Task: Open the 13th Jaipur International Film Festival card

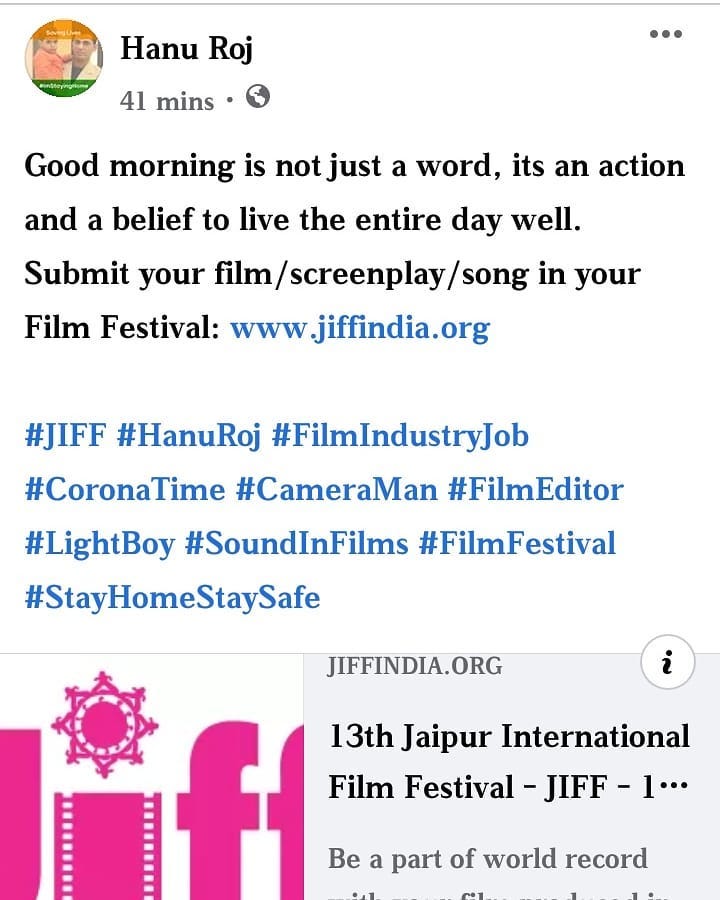Action: (508, 762)
